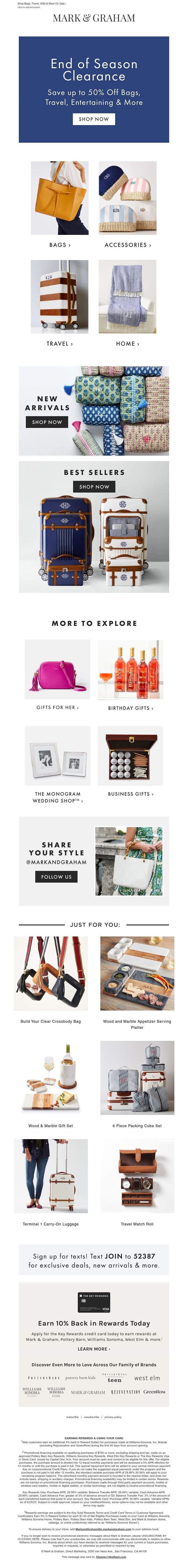Visit The Monogram Wedding Shop
The height and width of the screenshot is (1568, 188).
click(57, 797)
